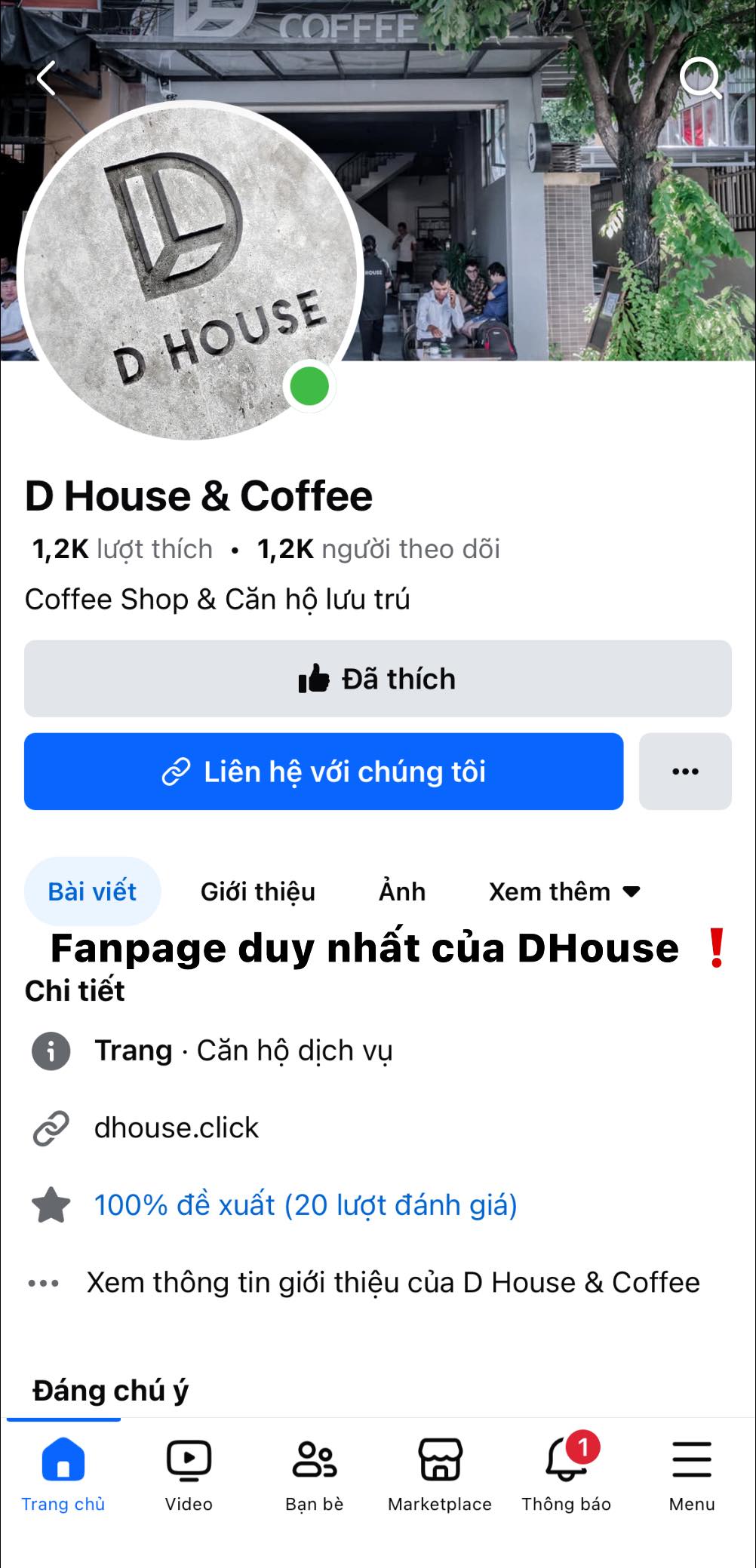Screen dimensions: 756x1568
Task: Open the dhouse.click website link
Action: pos(176,1128)
